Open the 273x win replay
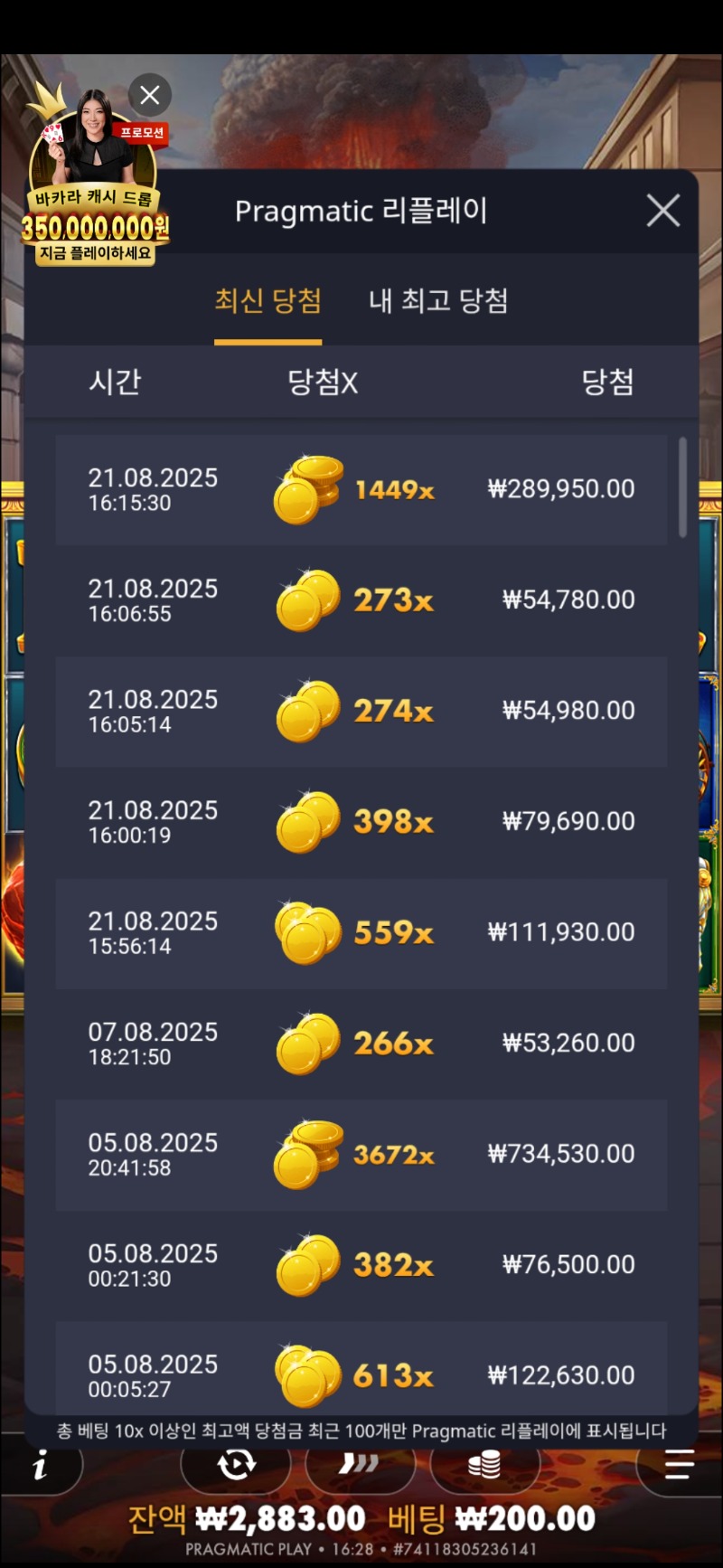The height and width of the screenshot is (1568, 723). 361,600
